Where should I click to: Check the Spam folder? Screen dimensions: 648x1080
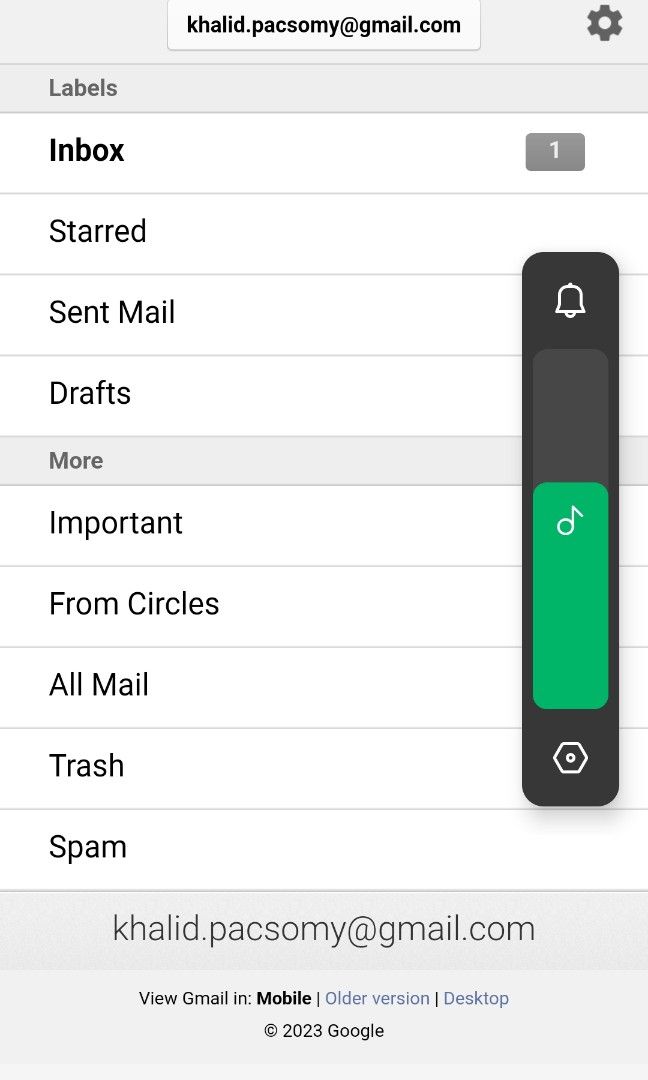tap(324, 849)
